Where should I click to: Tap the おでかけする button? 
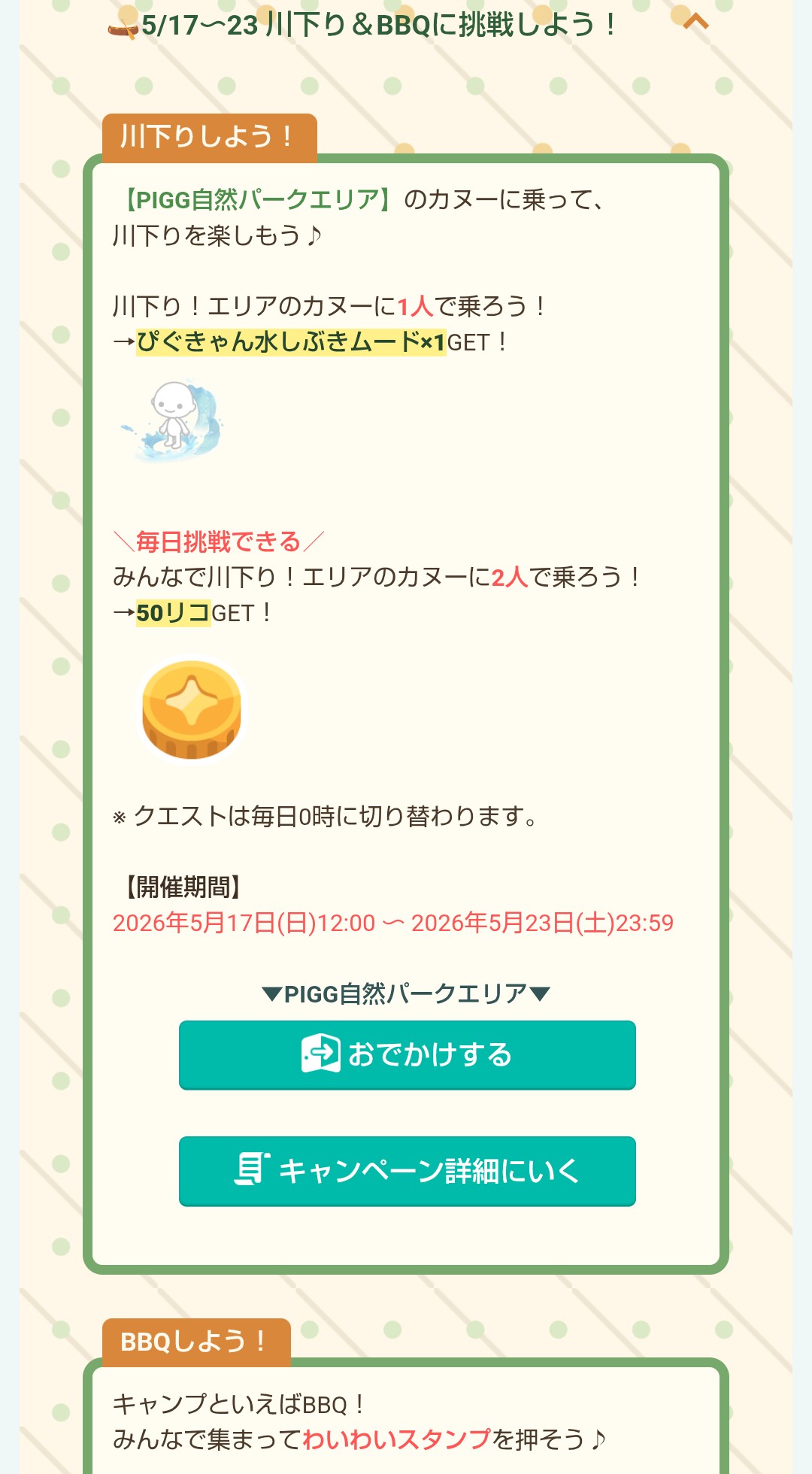point(407,1054)
